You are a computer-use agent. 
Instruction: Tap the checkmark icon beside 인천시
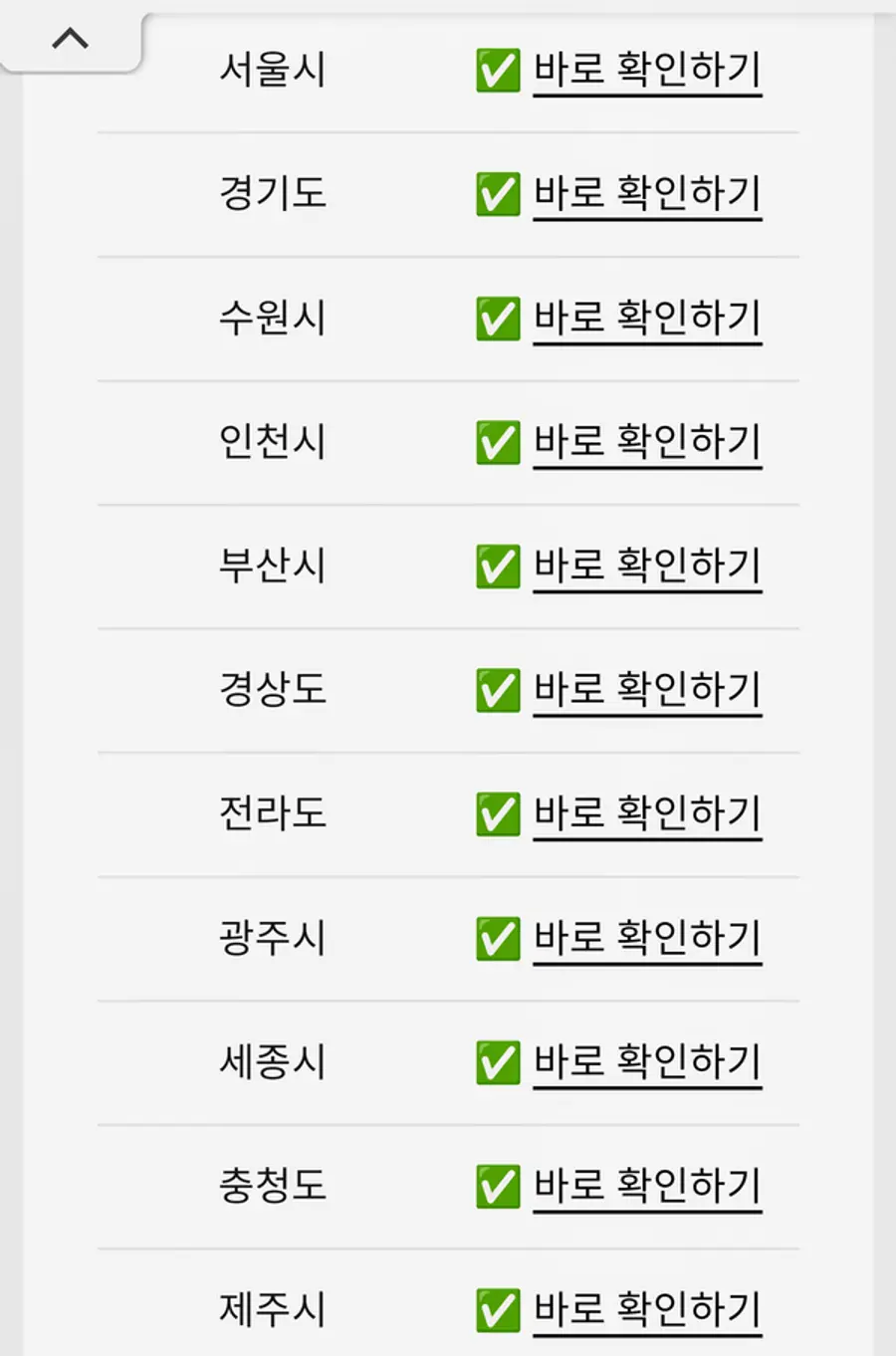[x=497, y=442]
